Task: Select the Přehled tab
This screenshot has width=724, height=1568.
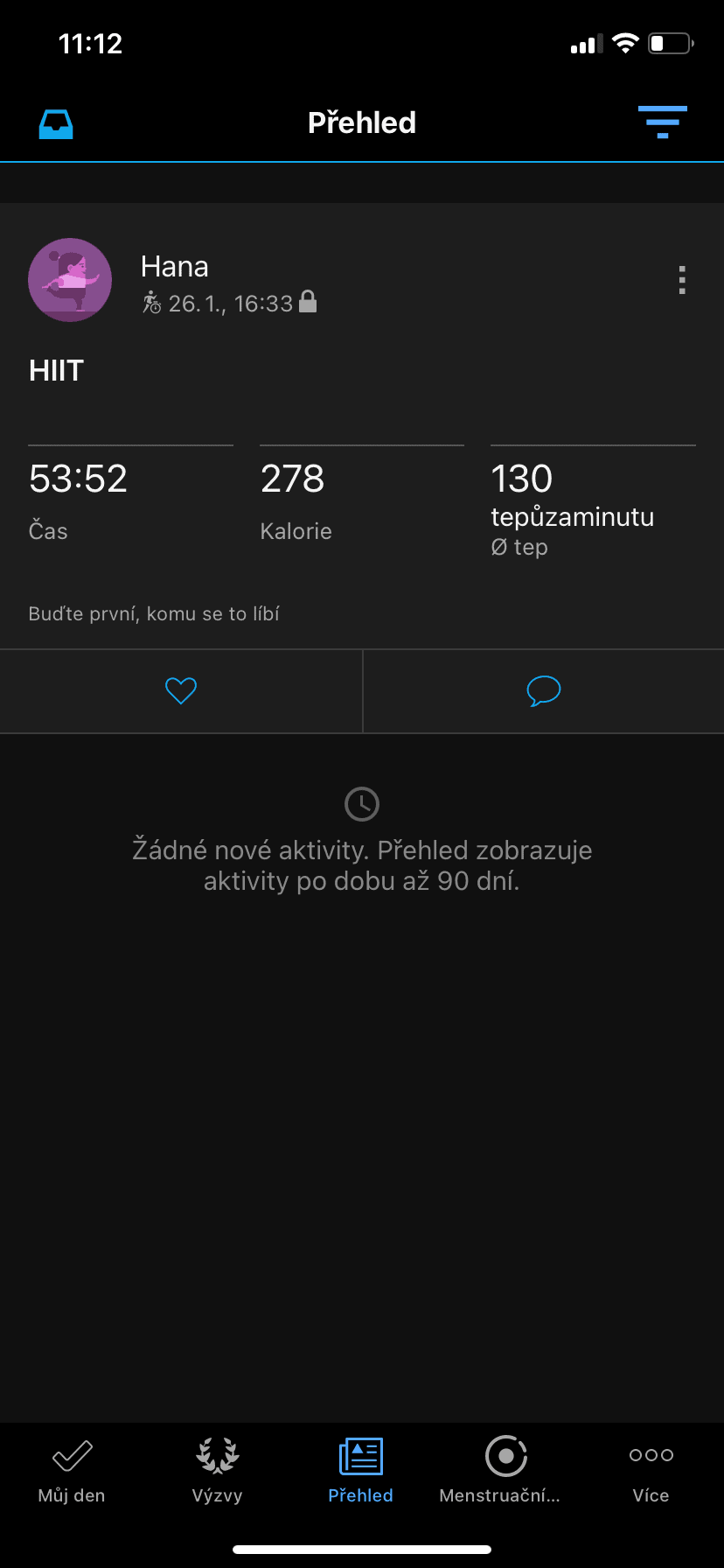Action: 360,1472
